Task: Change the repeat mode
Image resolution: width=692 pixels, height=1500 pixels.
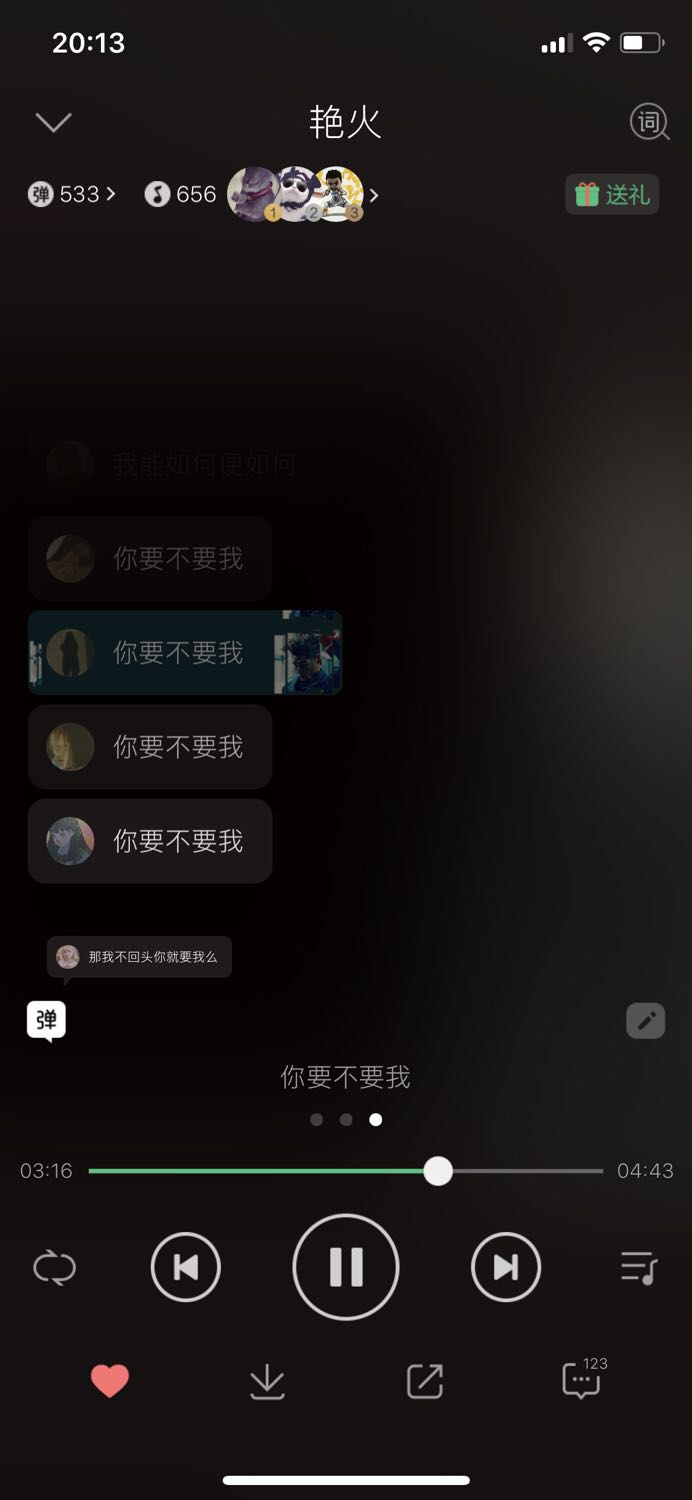Action: [x=54, y=1268]
